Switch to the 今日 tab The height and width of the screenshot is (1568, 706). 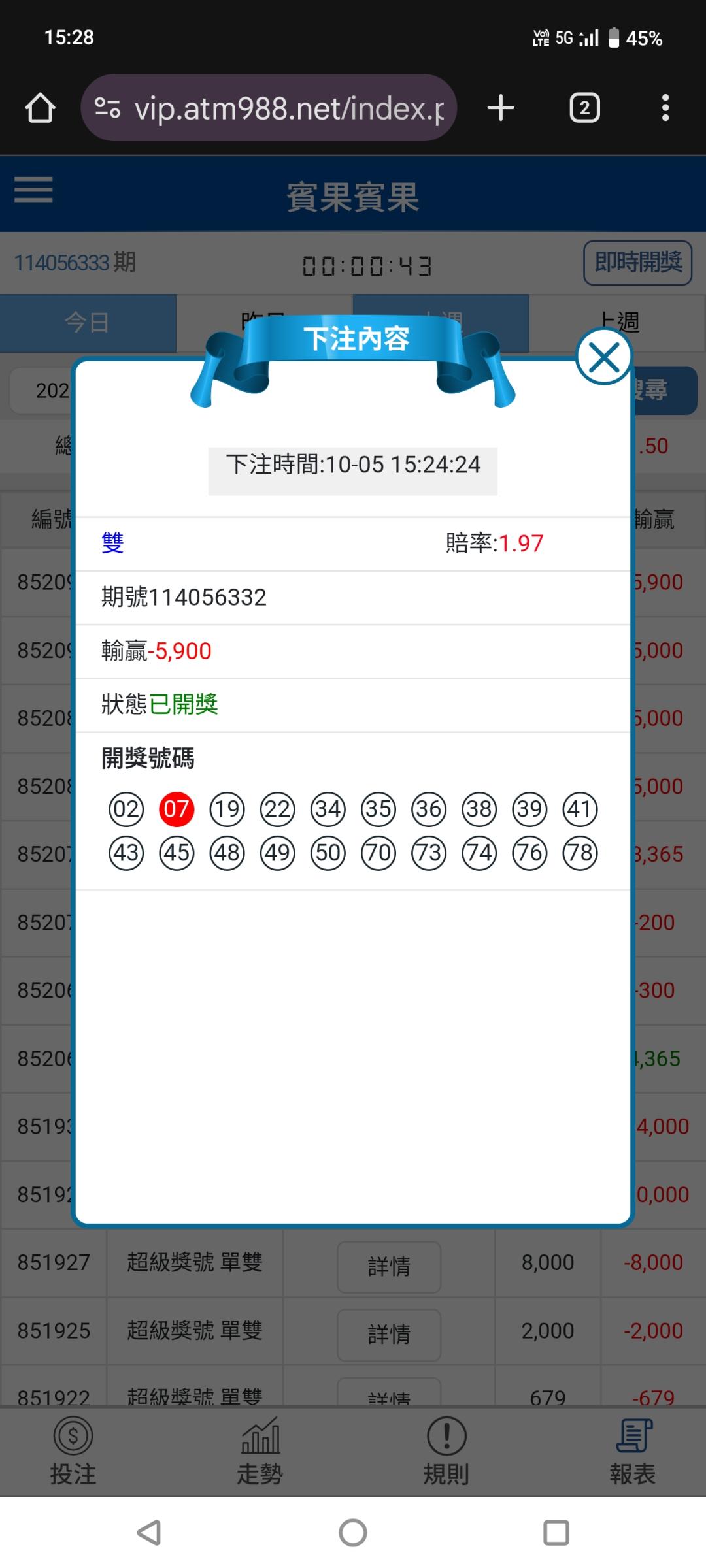[88, 323]
